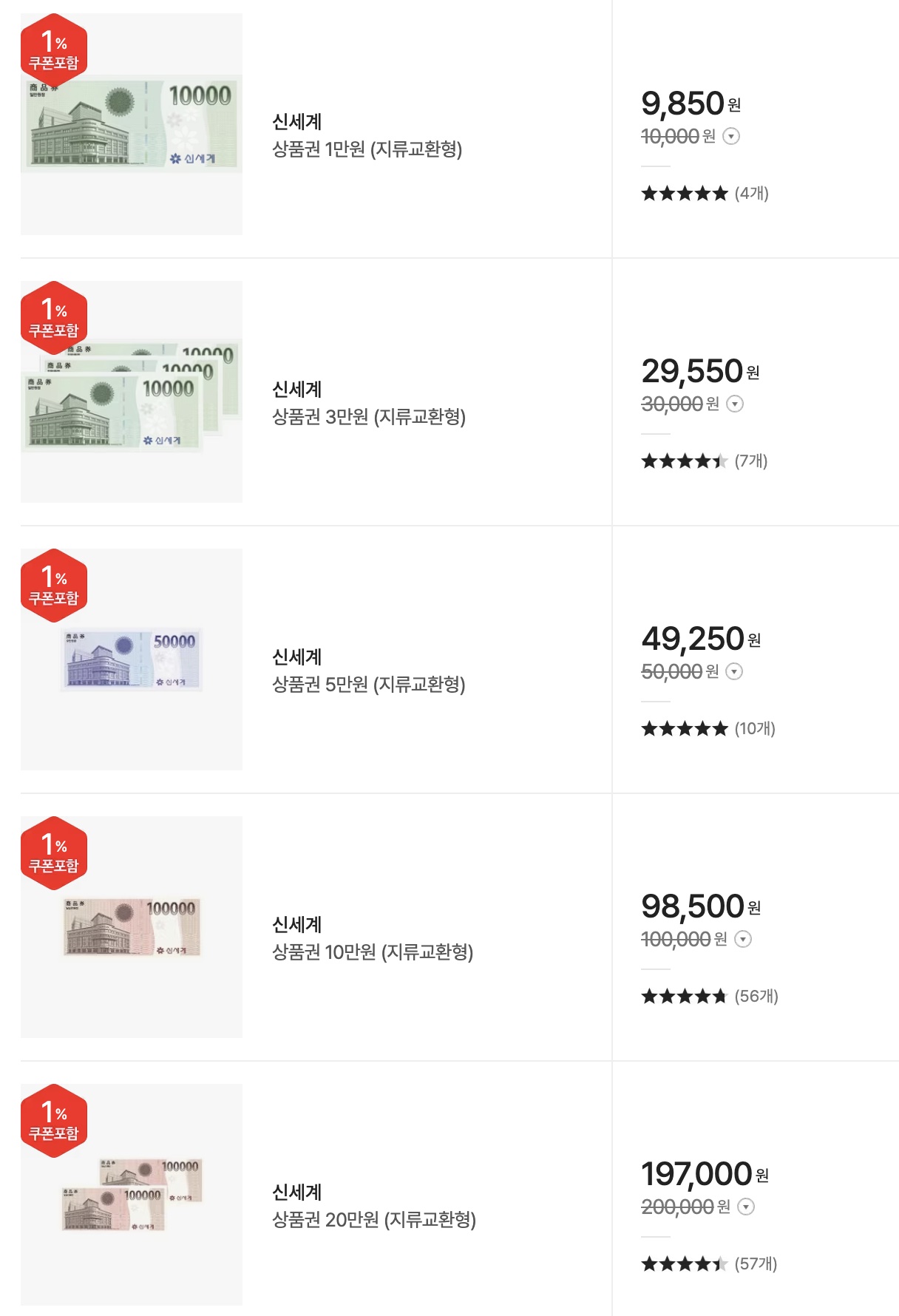899x1316 pixels.
Task: Click the star rating next to (56개)
Action: 684,996
